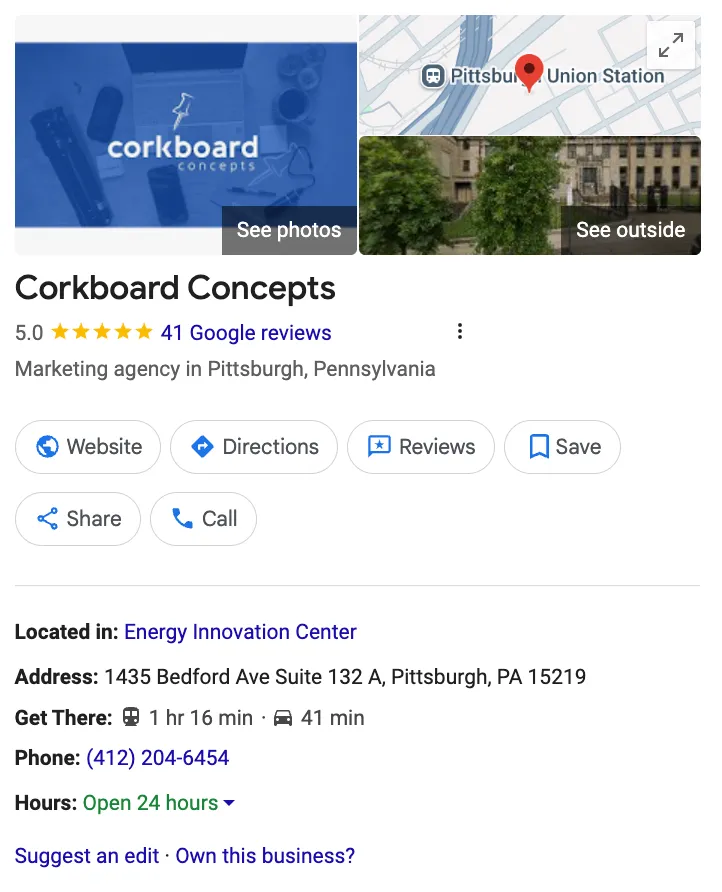Select the Directions icon

tap(202, 447)
